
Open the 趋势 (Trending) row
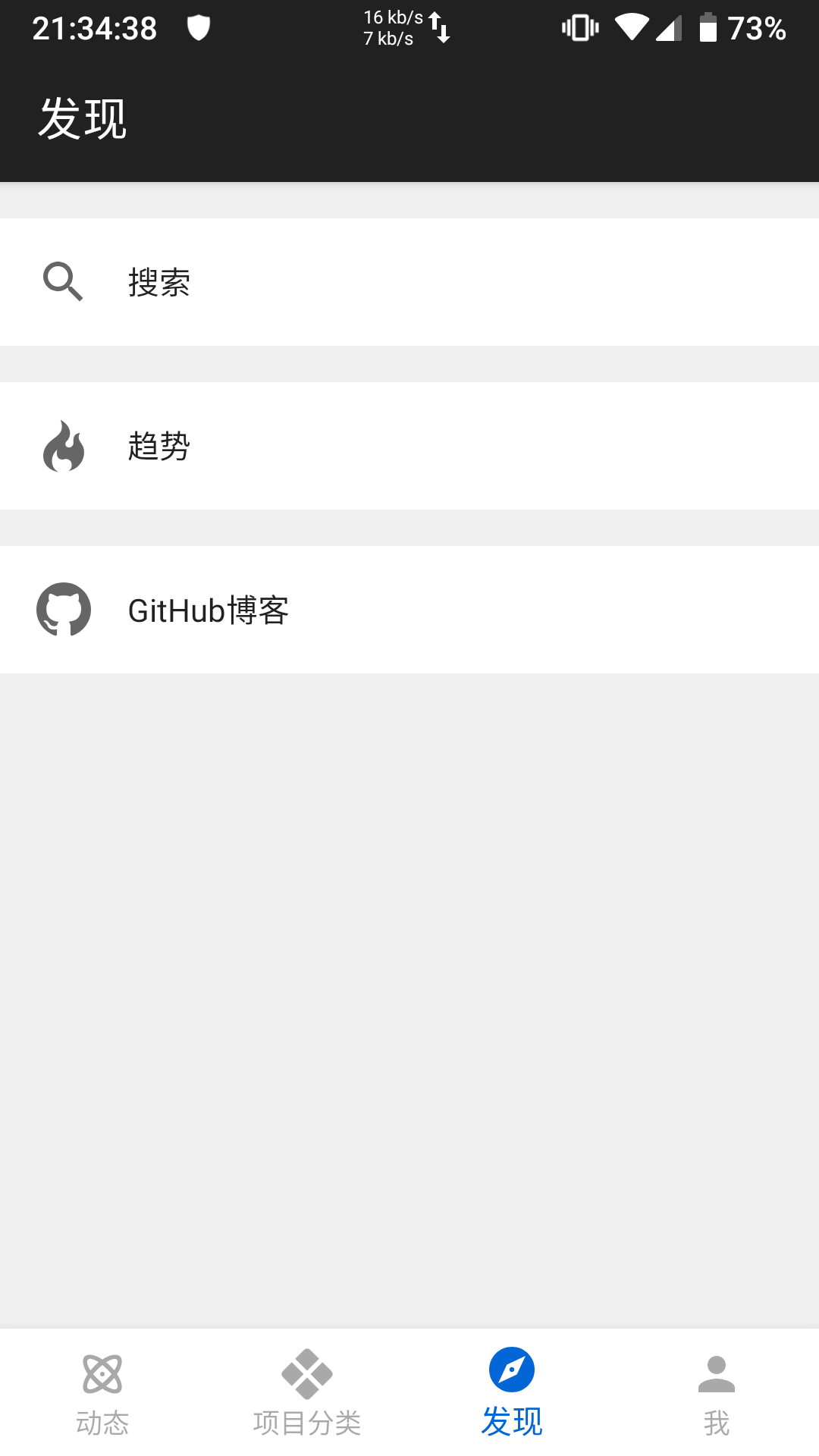(409, 446)
